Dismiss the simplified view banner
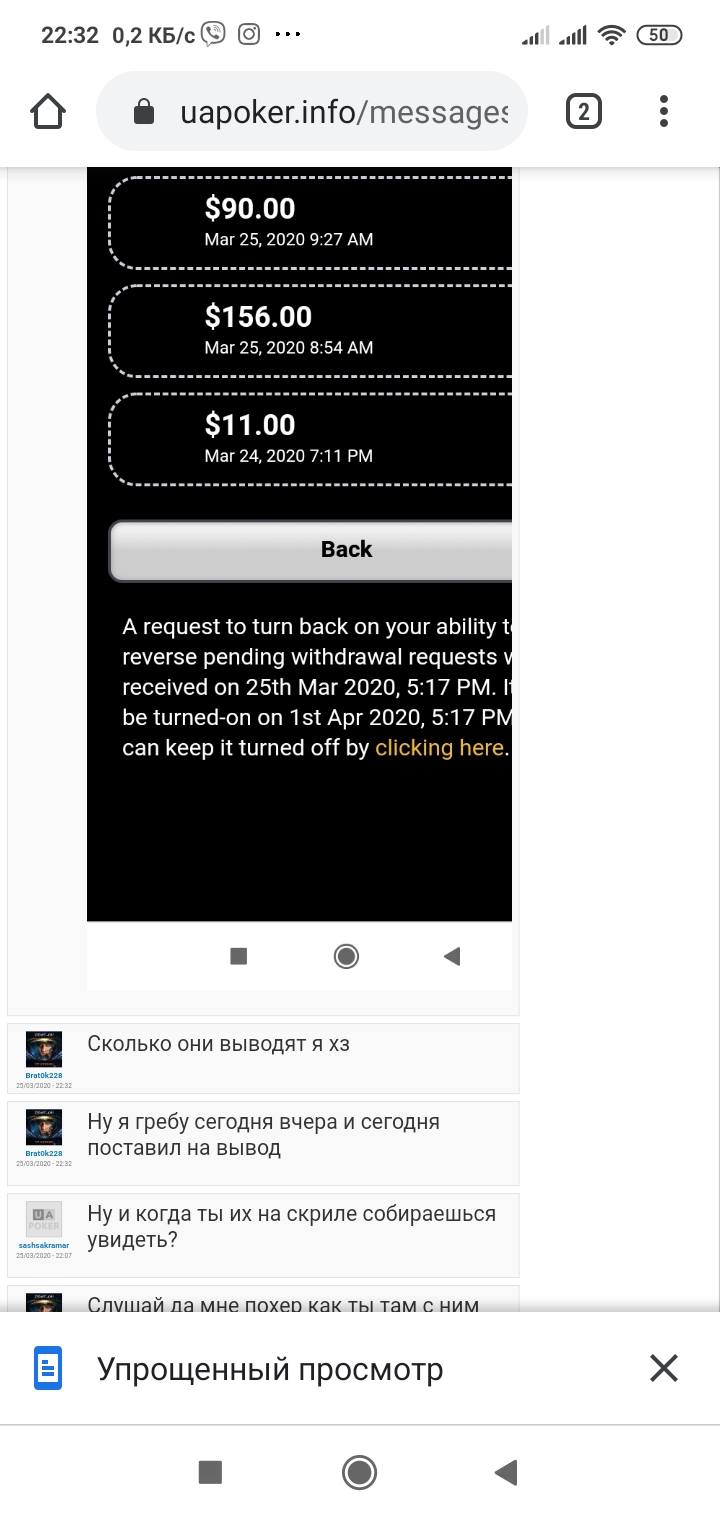Image resolution: width=720 pixels, height=1520 pixels. coord(664,1368)
